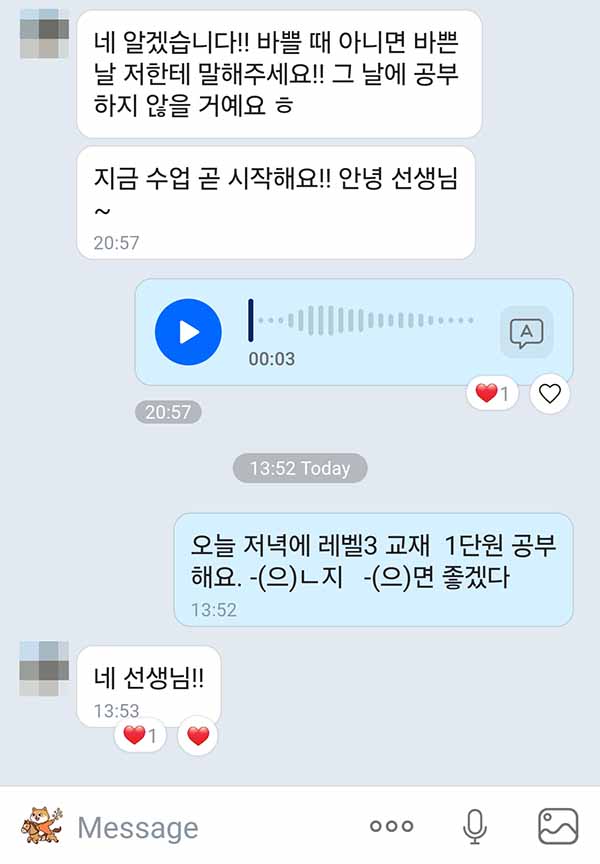600x864 pixels.
Task: Play the 3-second voice message
Action: 188,332
